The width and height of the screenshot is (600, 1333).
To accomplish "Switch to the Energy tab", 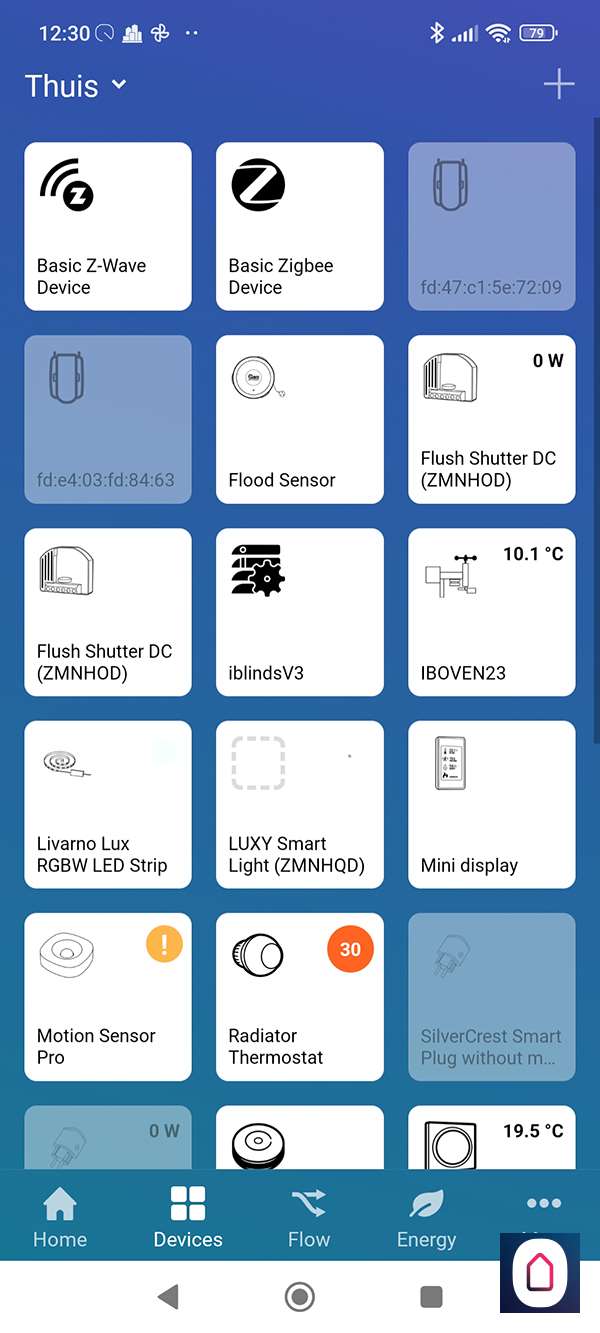I will (x=426, y=1218).
